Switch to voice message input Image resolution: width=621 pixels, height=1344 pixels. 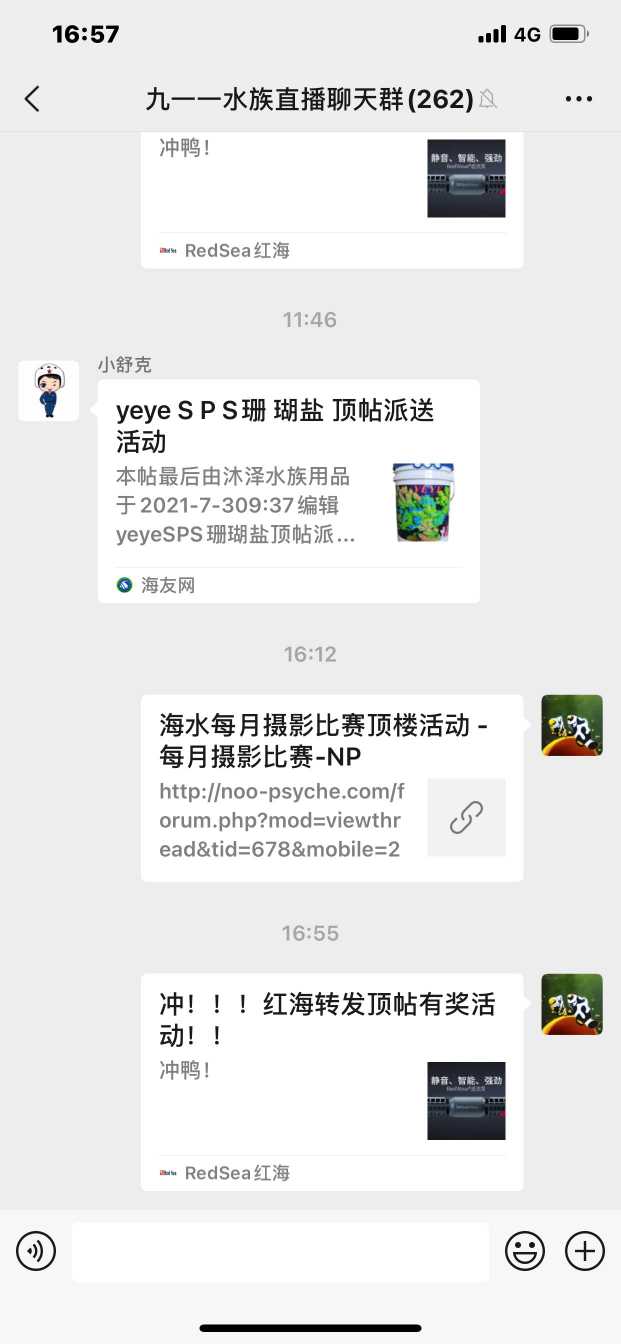coord(36,1251)
